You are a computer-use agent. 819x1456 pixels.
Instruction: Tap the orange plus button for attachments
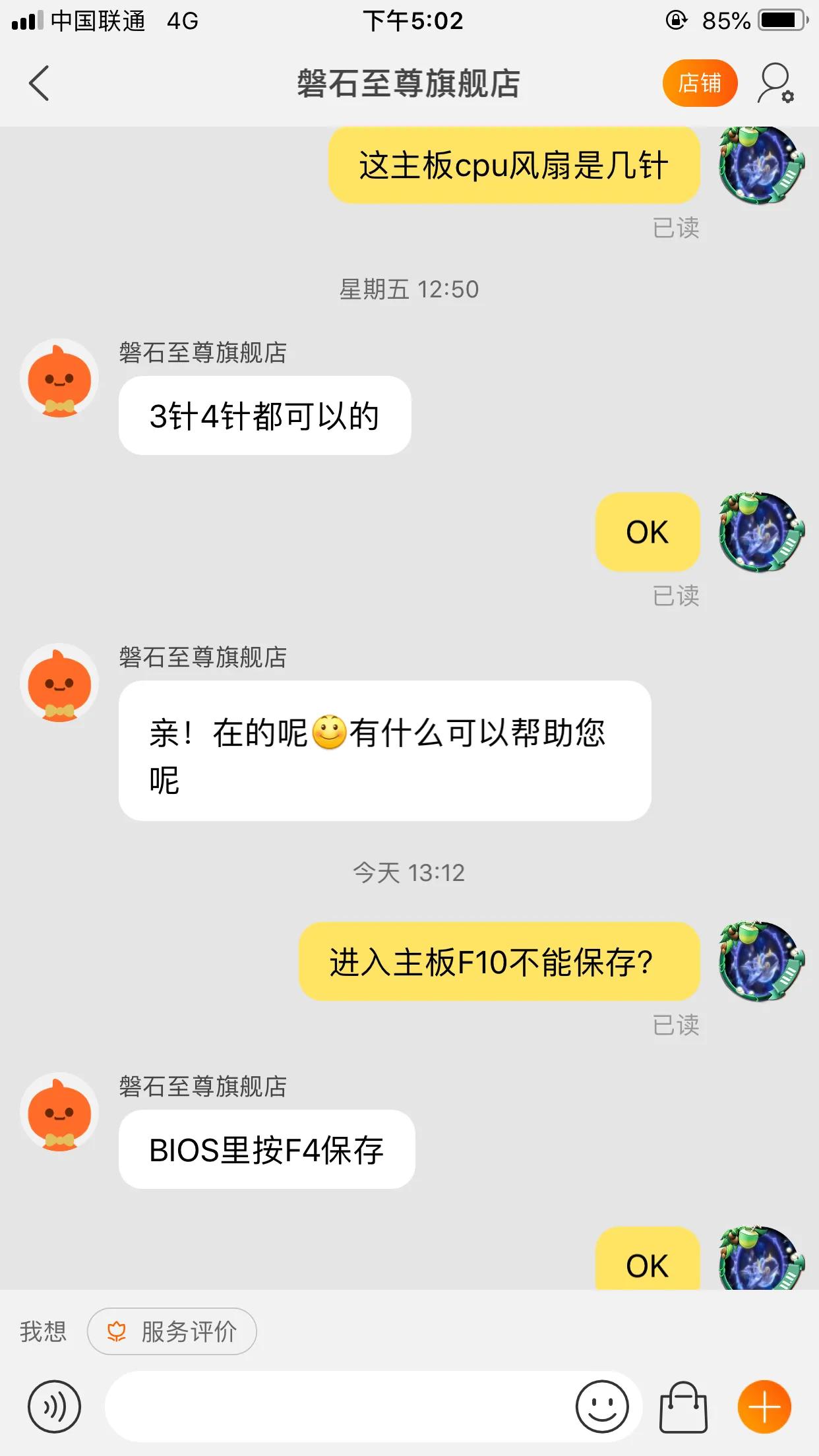click(764, 1406)
